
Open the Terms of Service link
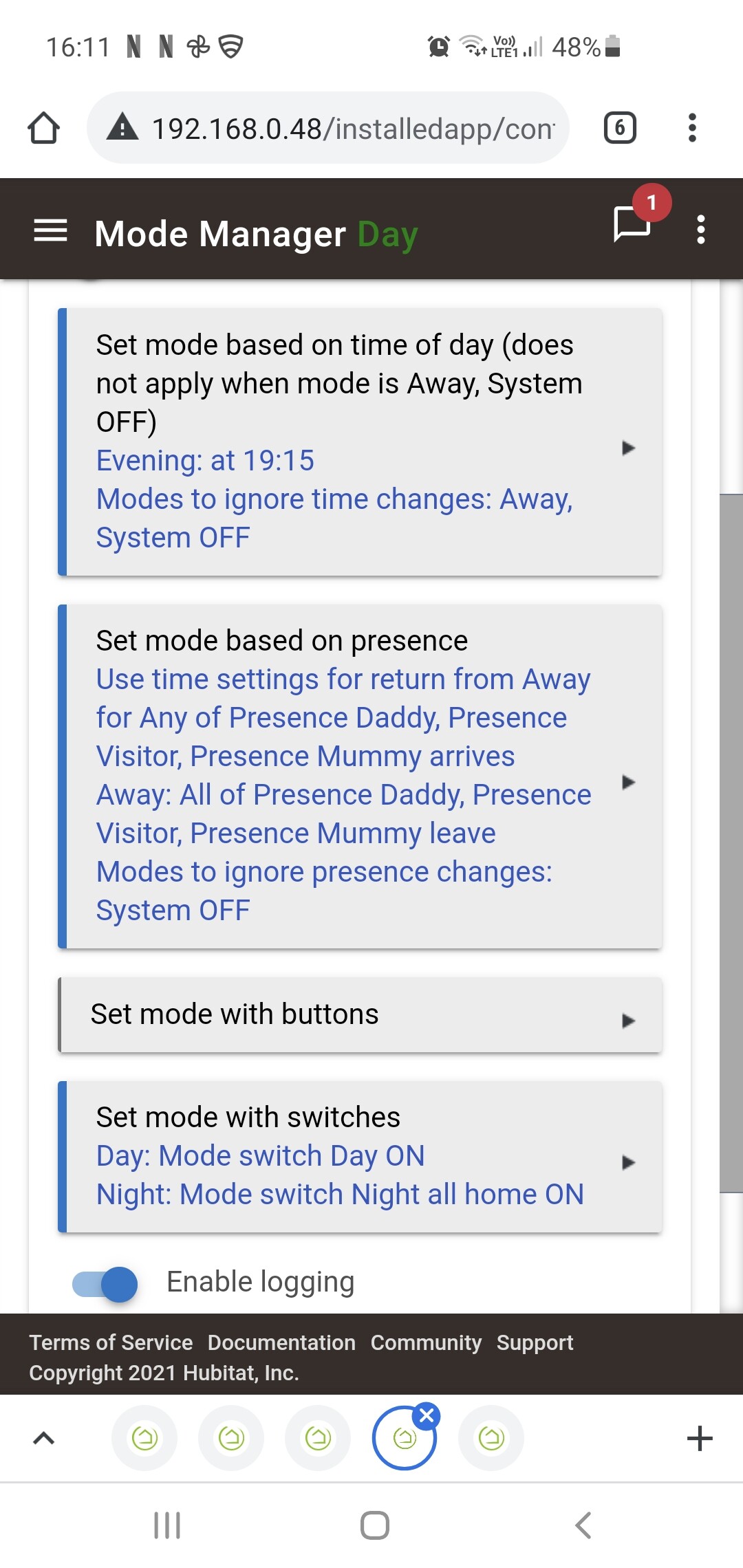111,1342
